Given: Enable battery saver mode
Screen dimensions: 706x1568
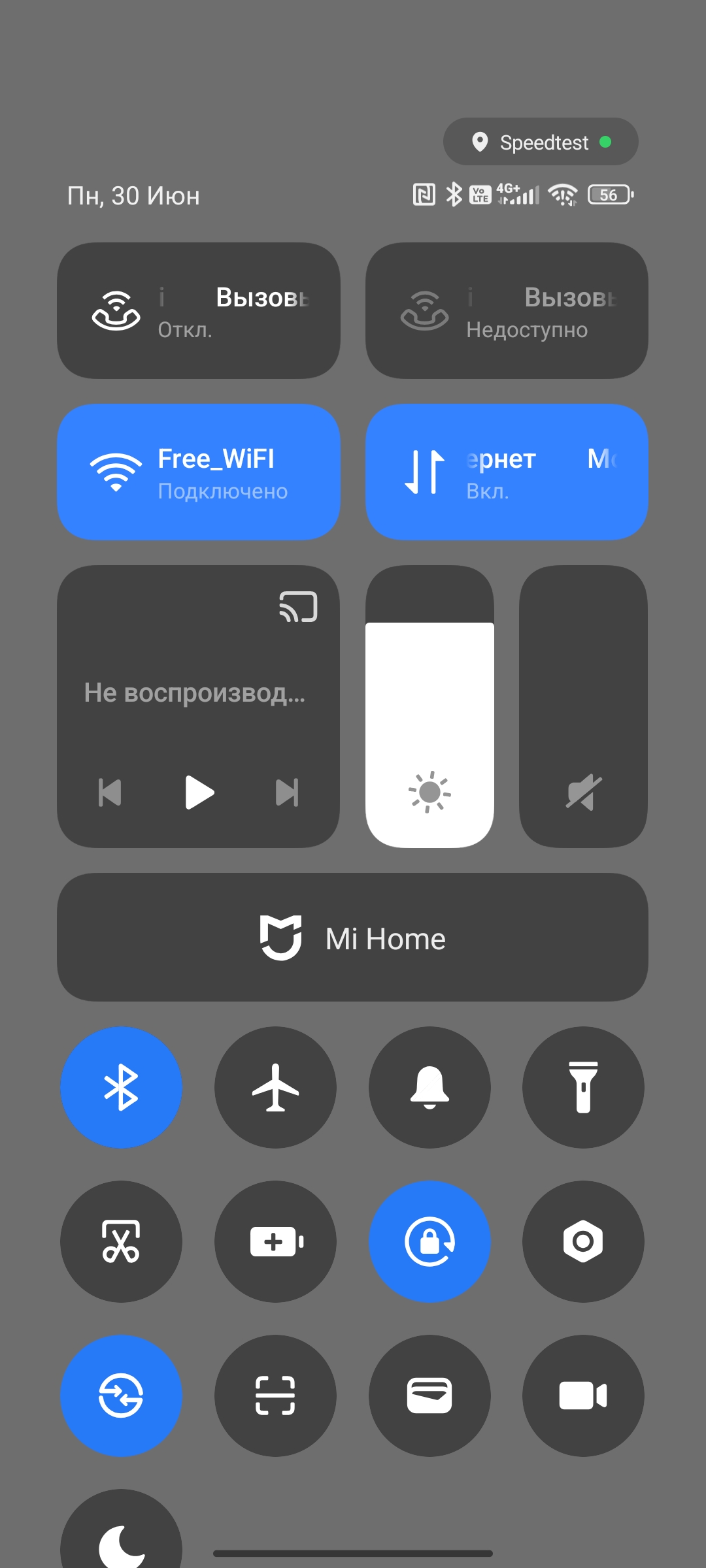Looking at the screenshot, I should (x=275, y=1241).
